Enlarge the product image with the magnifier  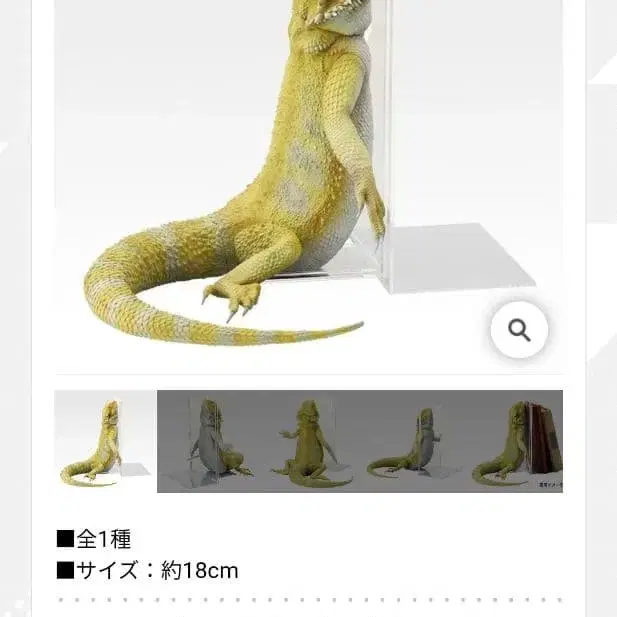point(519,330)
